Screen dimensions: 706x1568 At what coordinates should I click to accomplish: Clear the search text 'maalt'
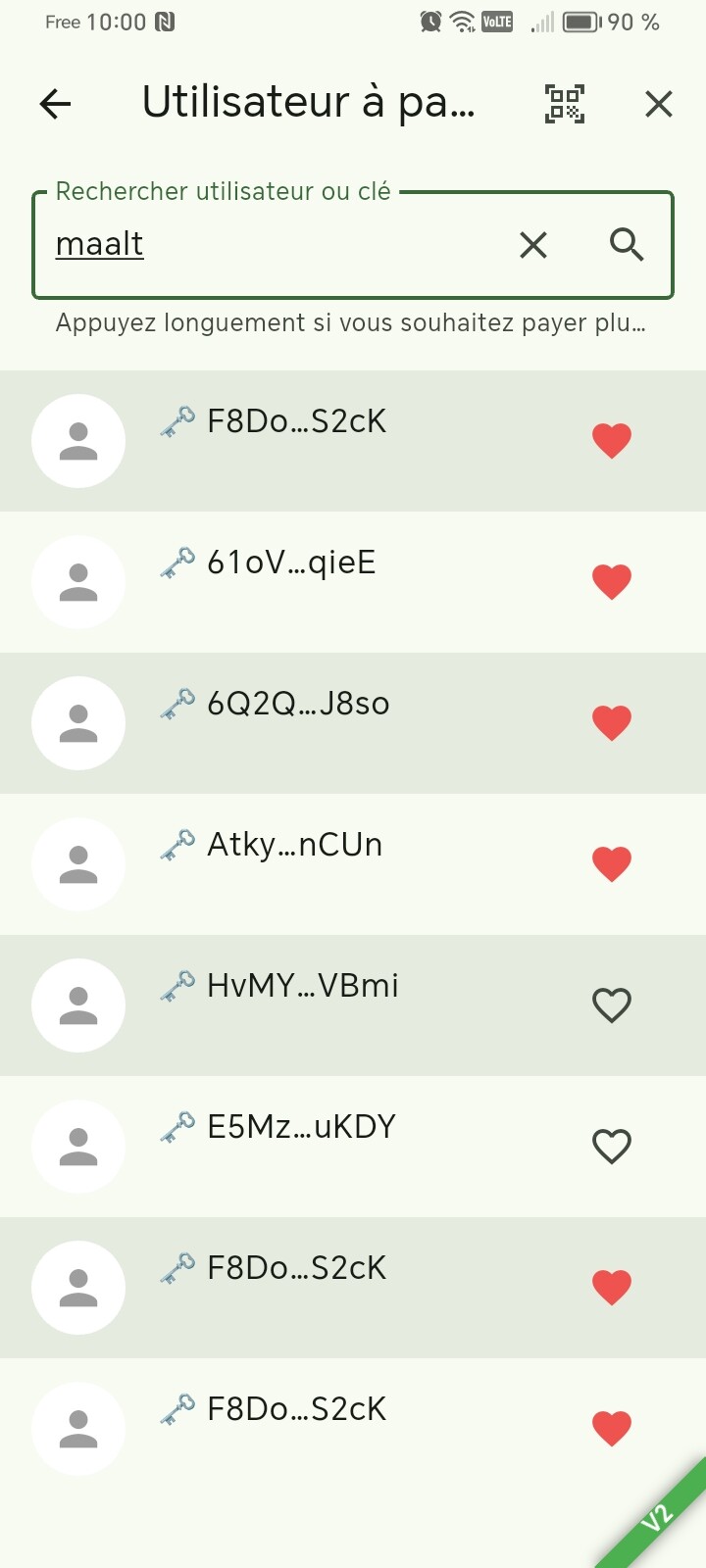coord(533,244)
